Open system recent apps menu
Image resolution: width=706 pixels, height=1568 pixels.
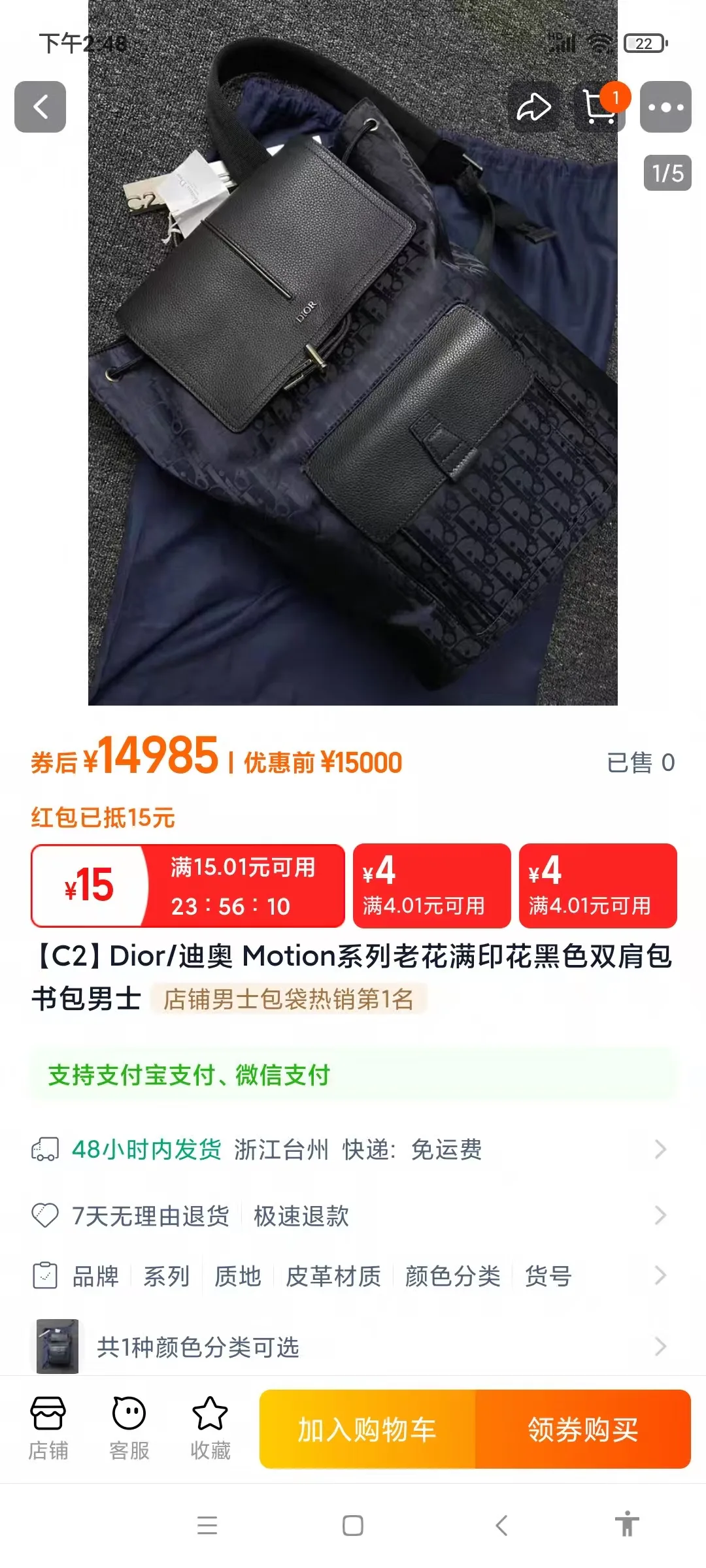207,1526
